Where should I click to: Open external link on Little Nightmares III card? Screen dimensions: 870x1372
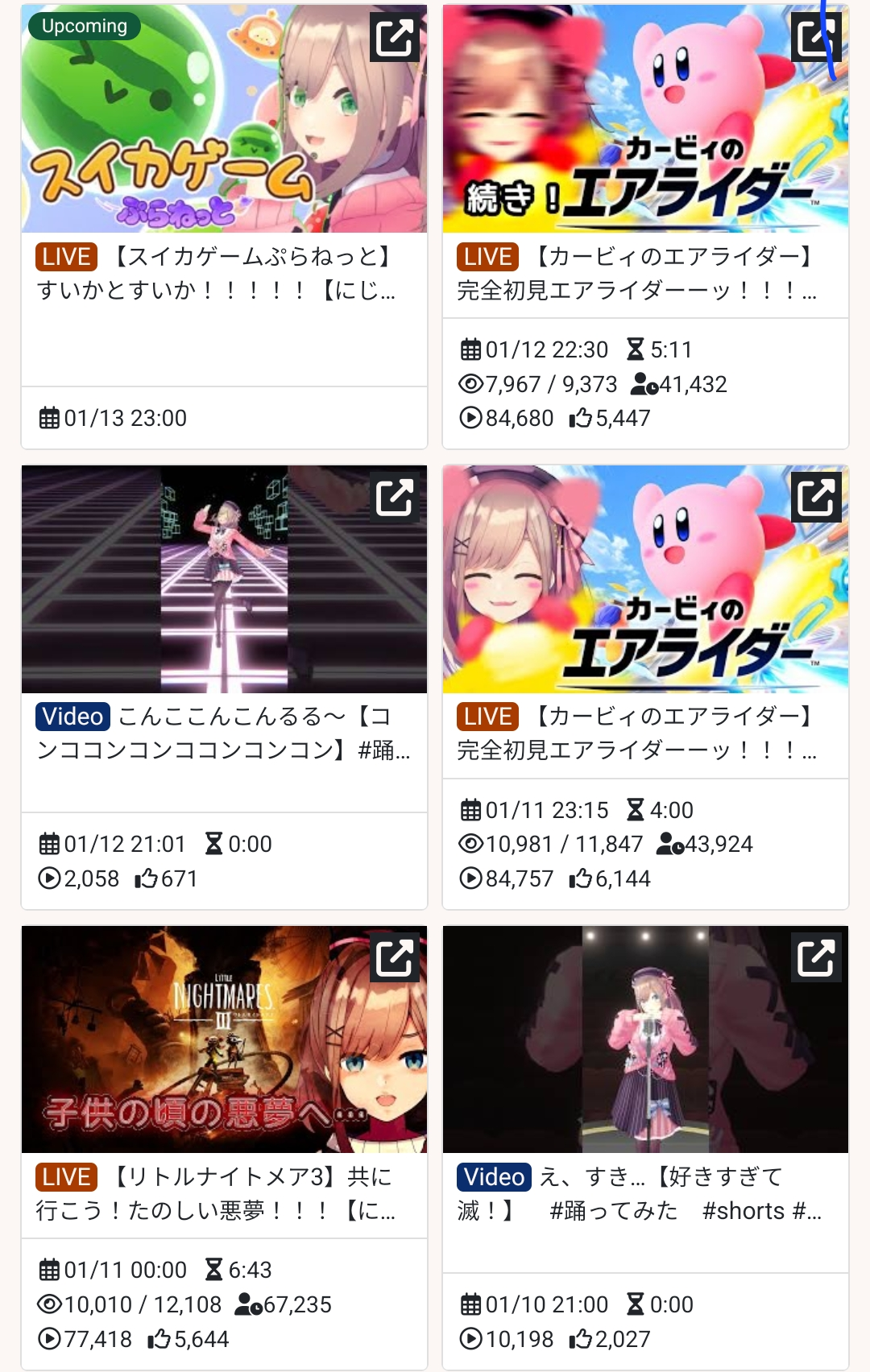pos(395,957)
